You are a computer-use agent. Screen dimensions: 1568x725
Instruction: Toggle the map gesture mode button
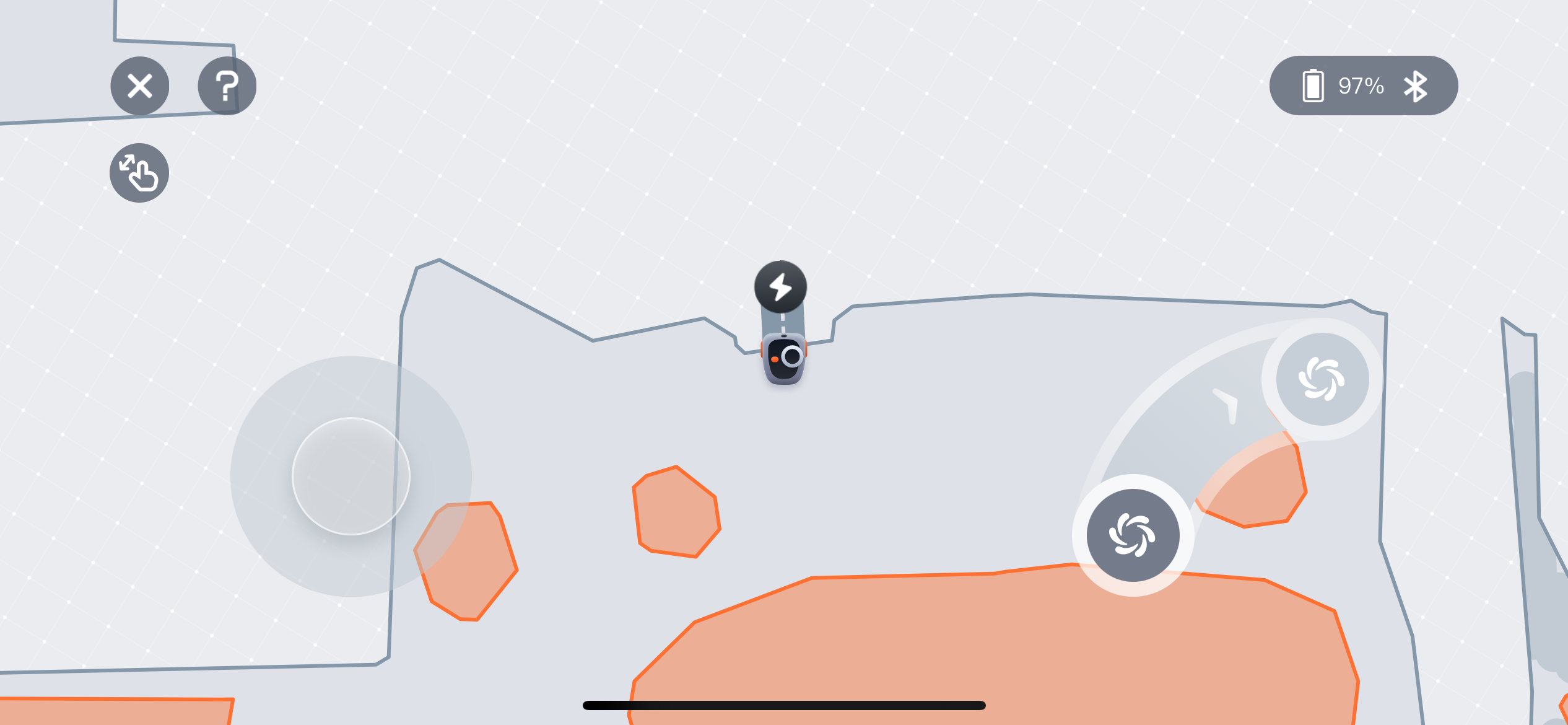pos(139,173)
